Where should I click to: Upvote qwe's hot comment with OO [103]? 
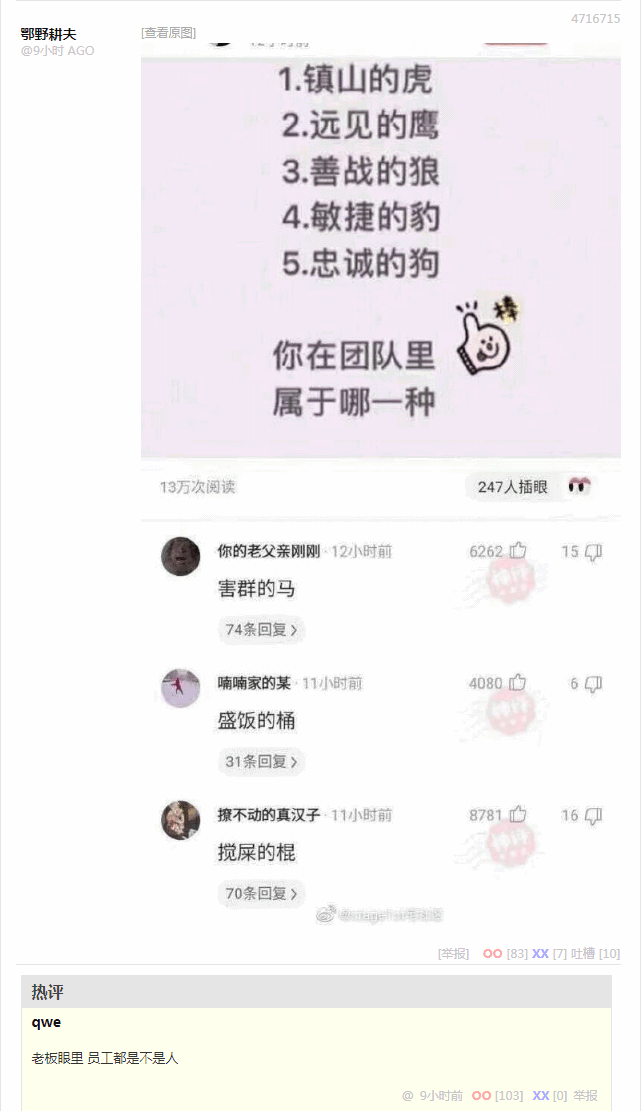click(x=481, y=1096)
